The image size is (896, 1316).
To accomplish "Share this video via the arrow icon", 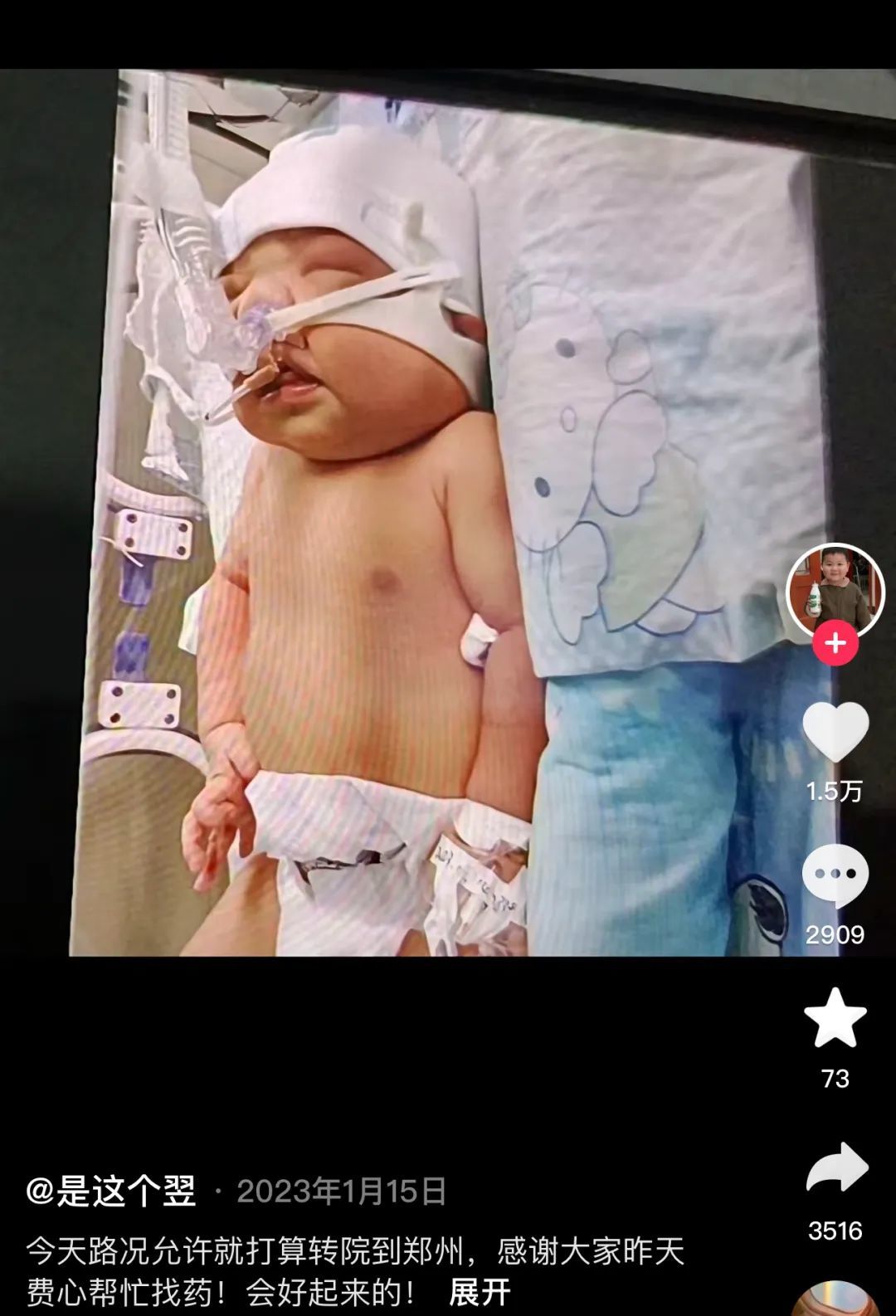I will click(836, 1168).
